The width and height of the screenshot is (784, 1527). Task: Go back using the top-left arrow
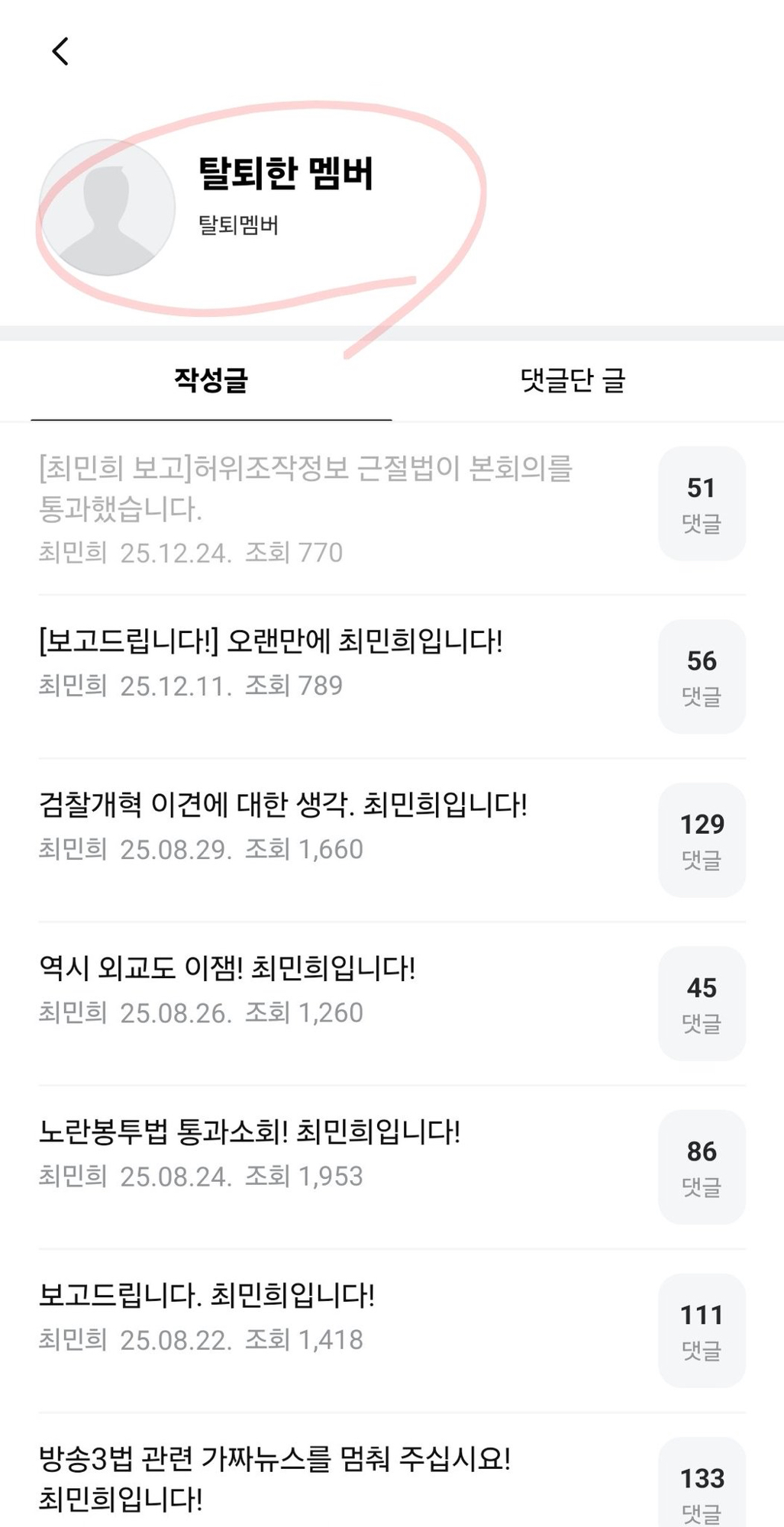click(60, 52)
